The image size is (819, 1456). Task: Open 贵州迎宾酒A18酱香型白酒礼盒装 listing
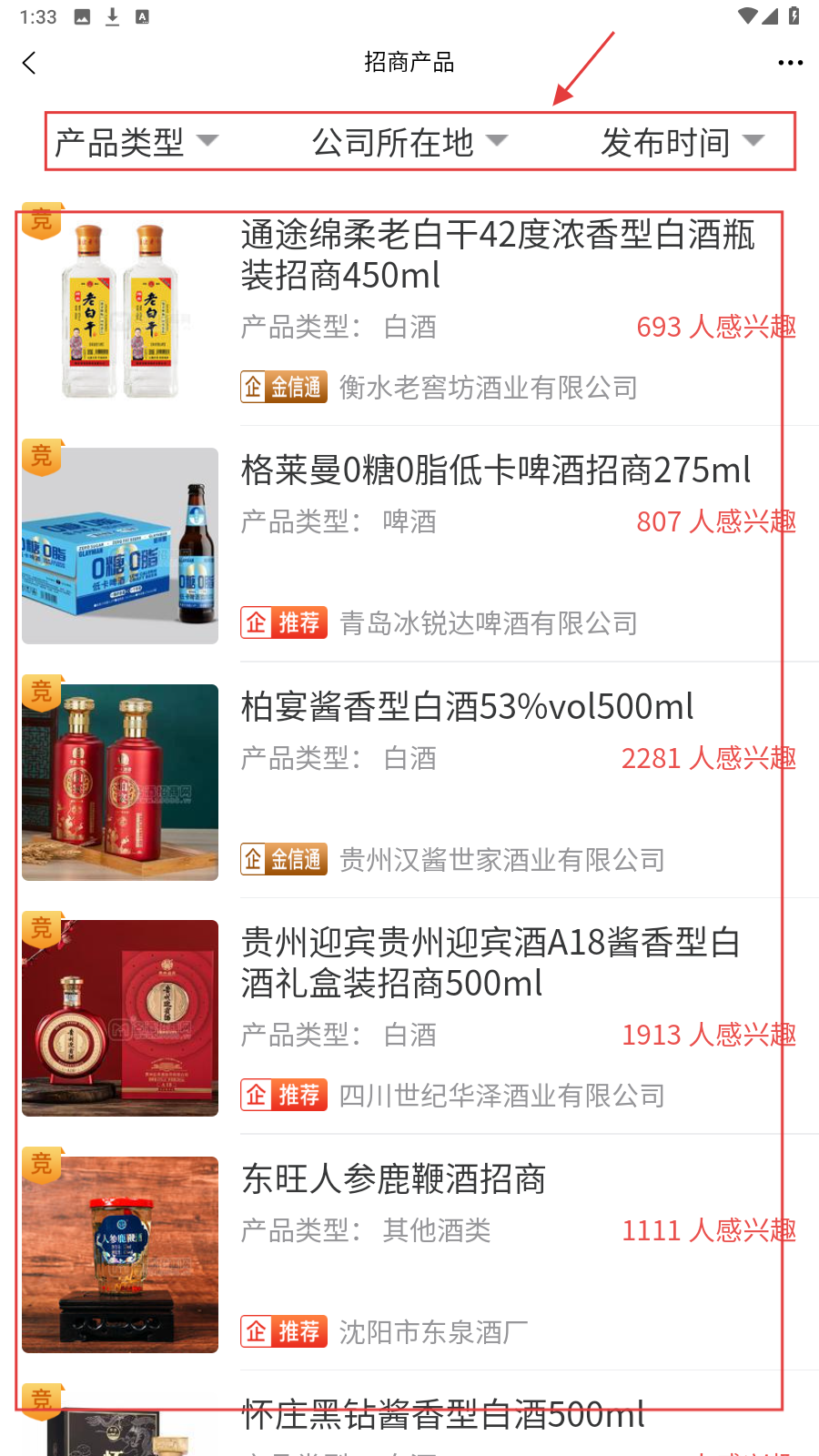click(491, 963)
